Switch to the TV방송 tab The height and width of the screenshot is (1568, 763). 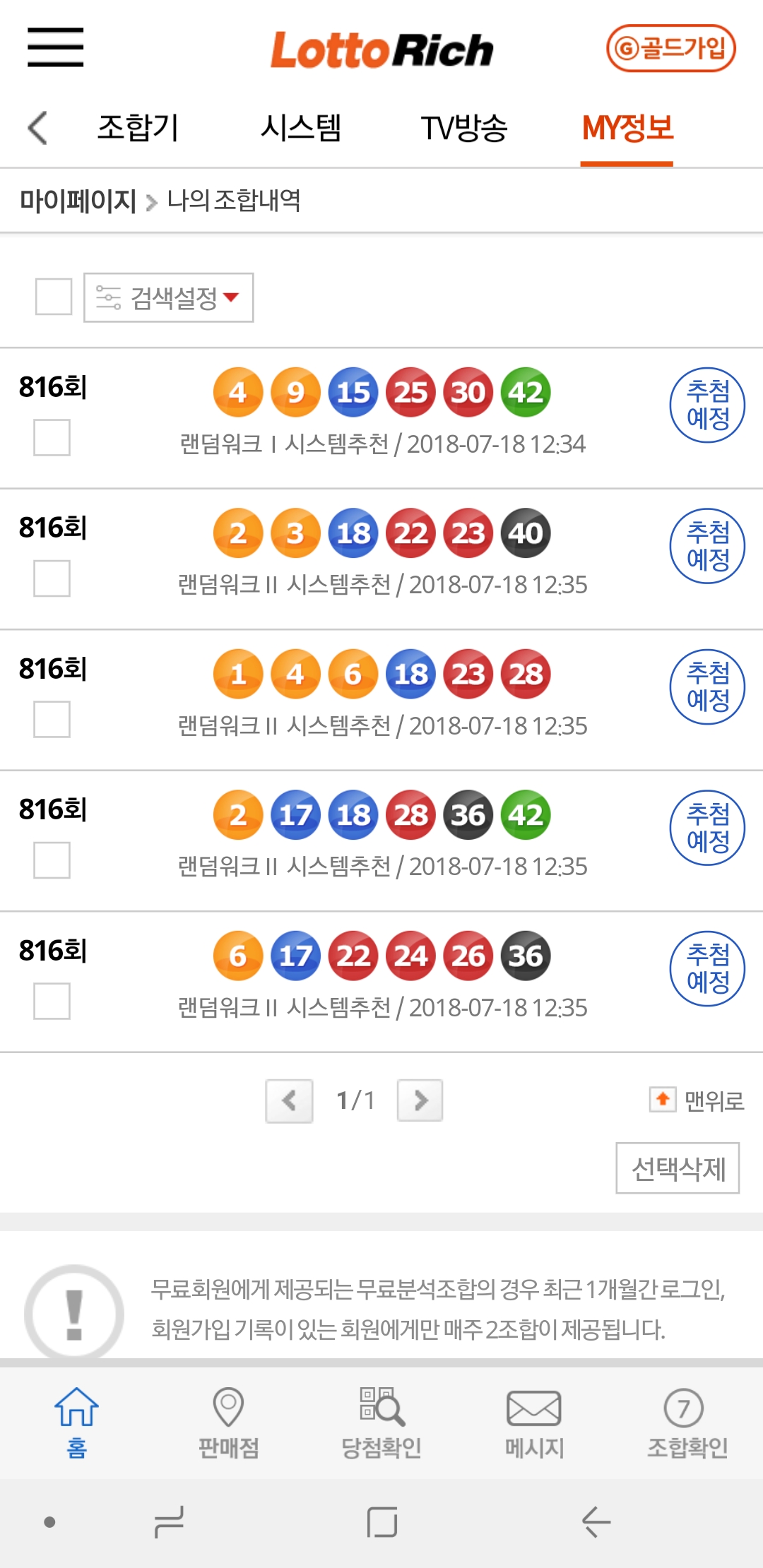464,128
